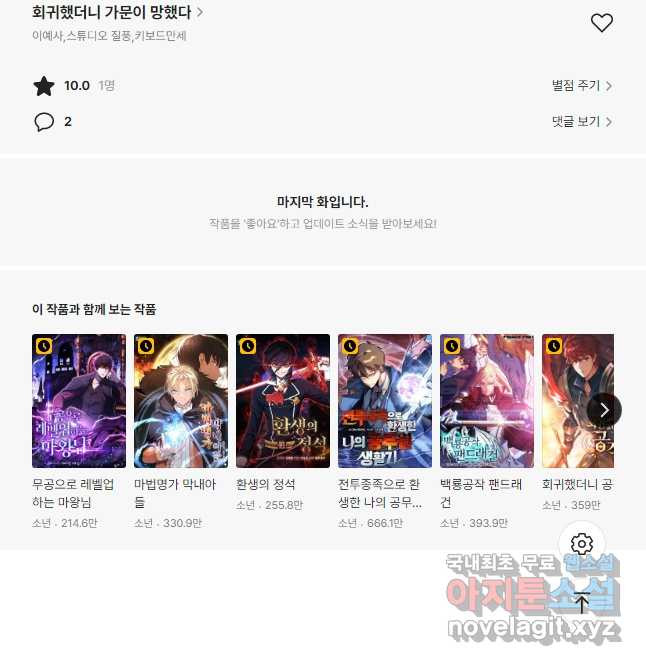Open the settings gear button

582,544
